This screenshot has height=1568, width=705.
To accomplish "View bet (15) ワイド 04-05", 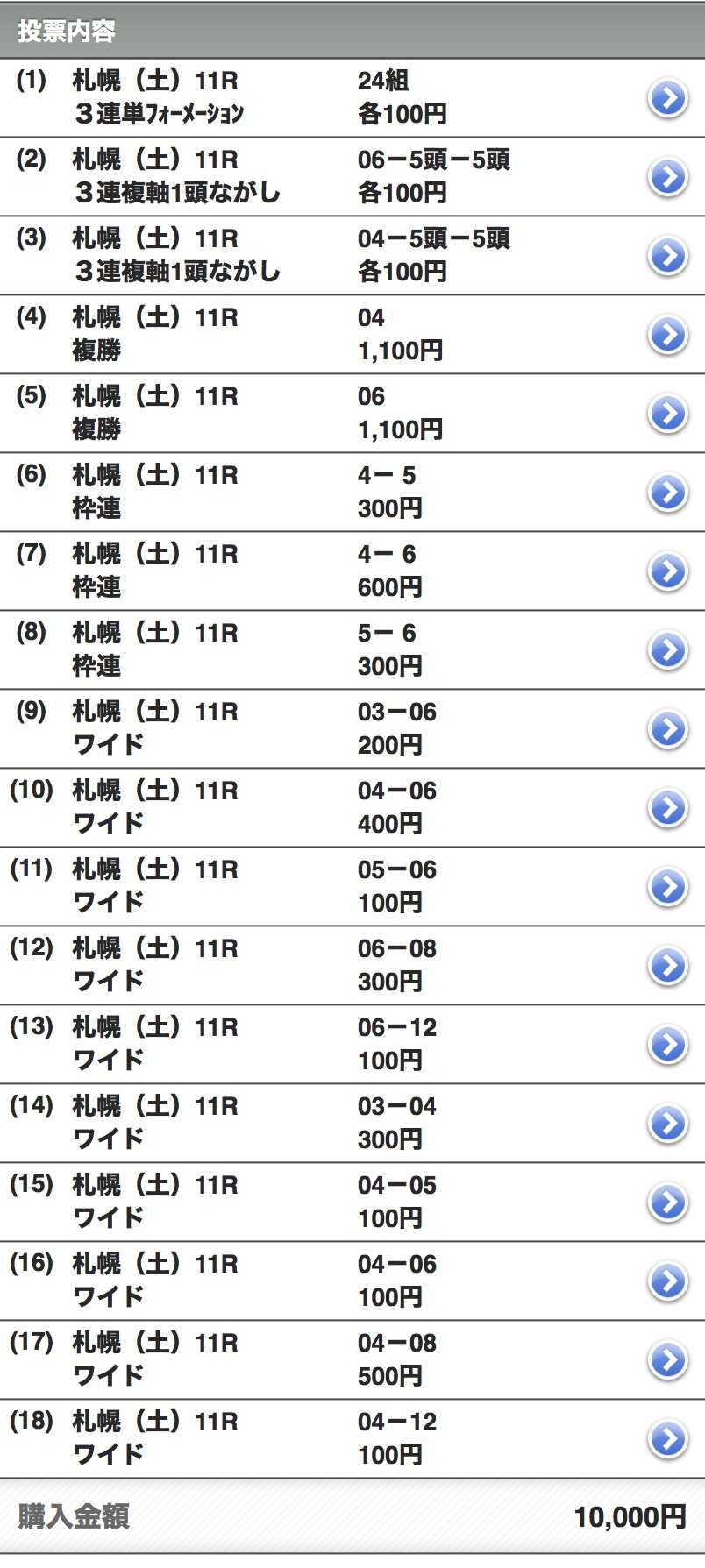I will pyautogui.click(x=667, y=1203).
